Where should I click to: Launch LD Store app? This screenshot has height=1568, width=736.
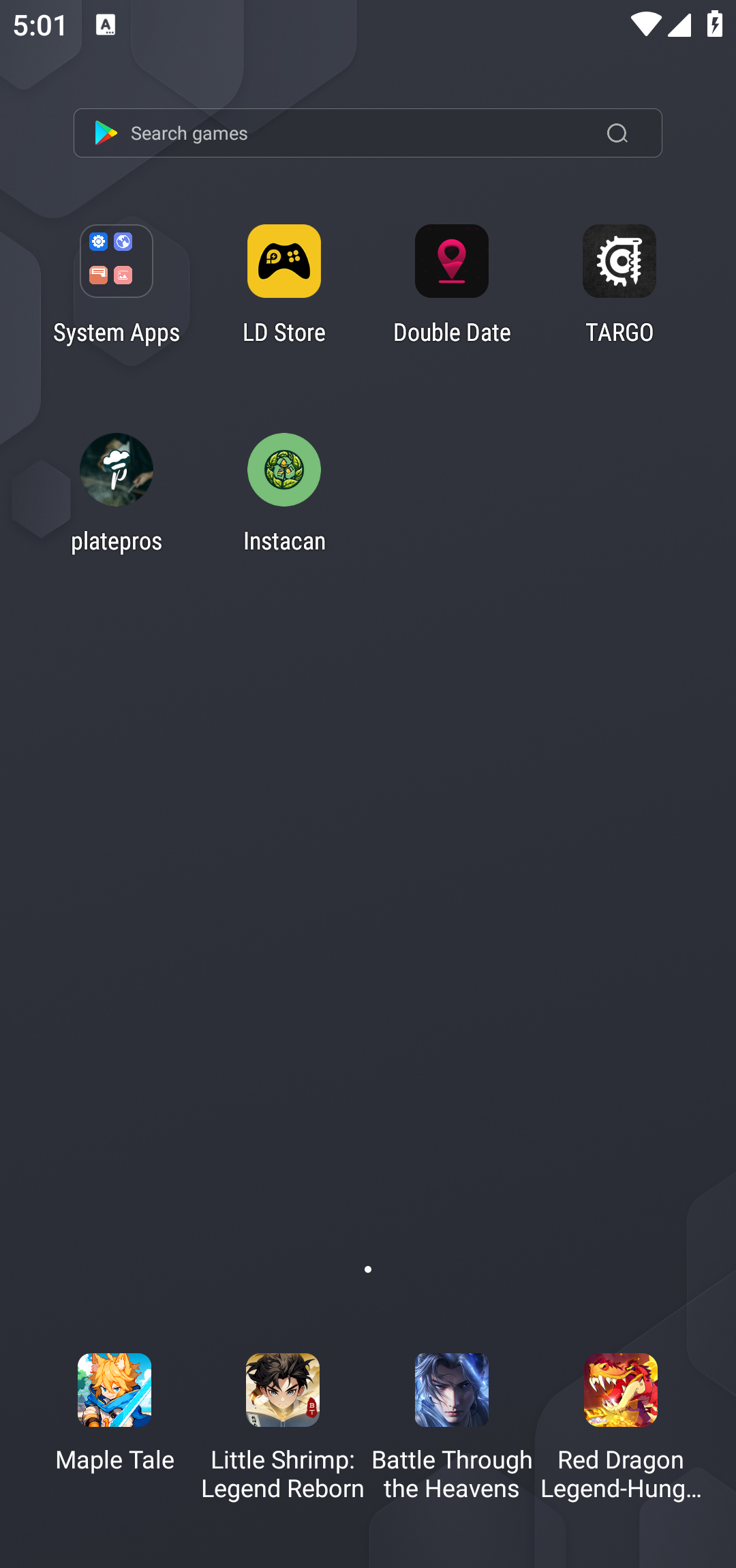click(x=284, y=262)
